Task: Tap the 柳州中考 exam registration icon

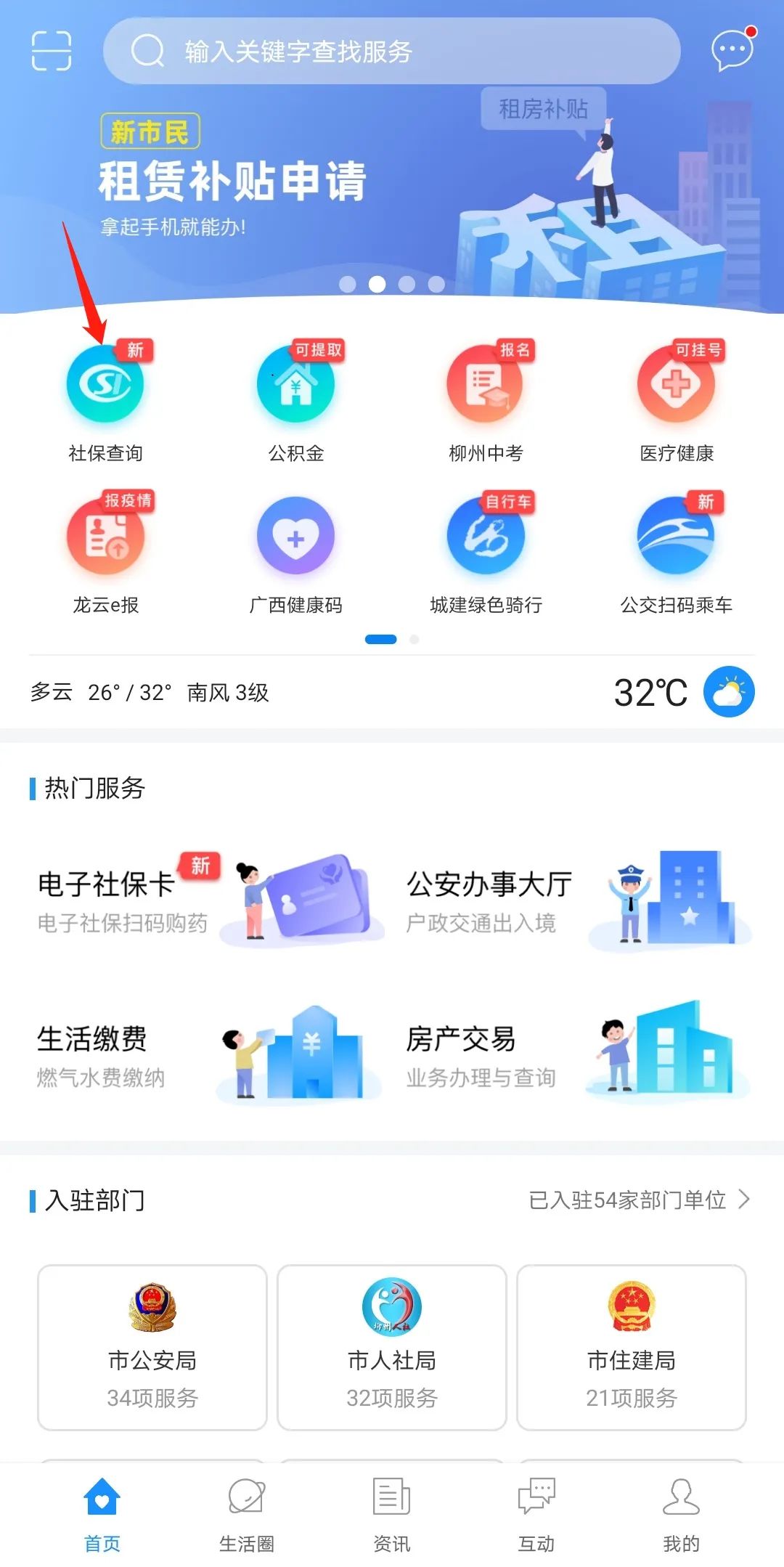Action: click(x=486, y=385)
